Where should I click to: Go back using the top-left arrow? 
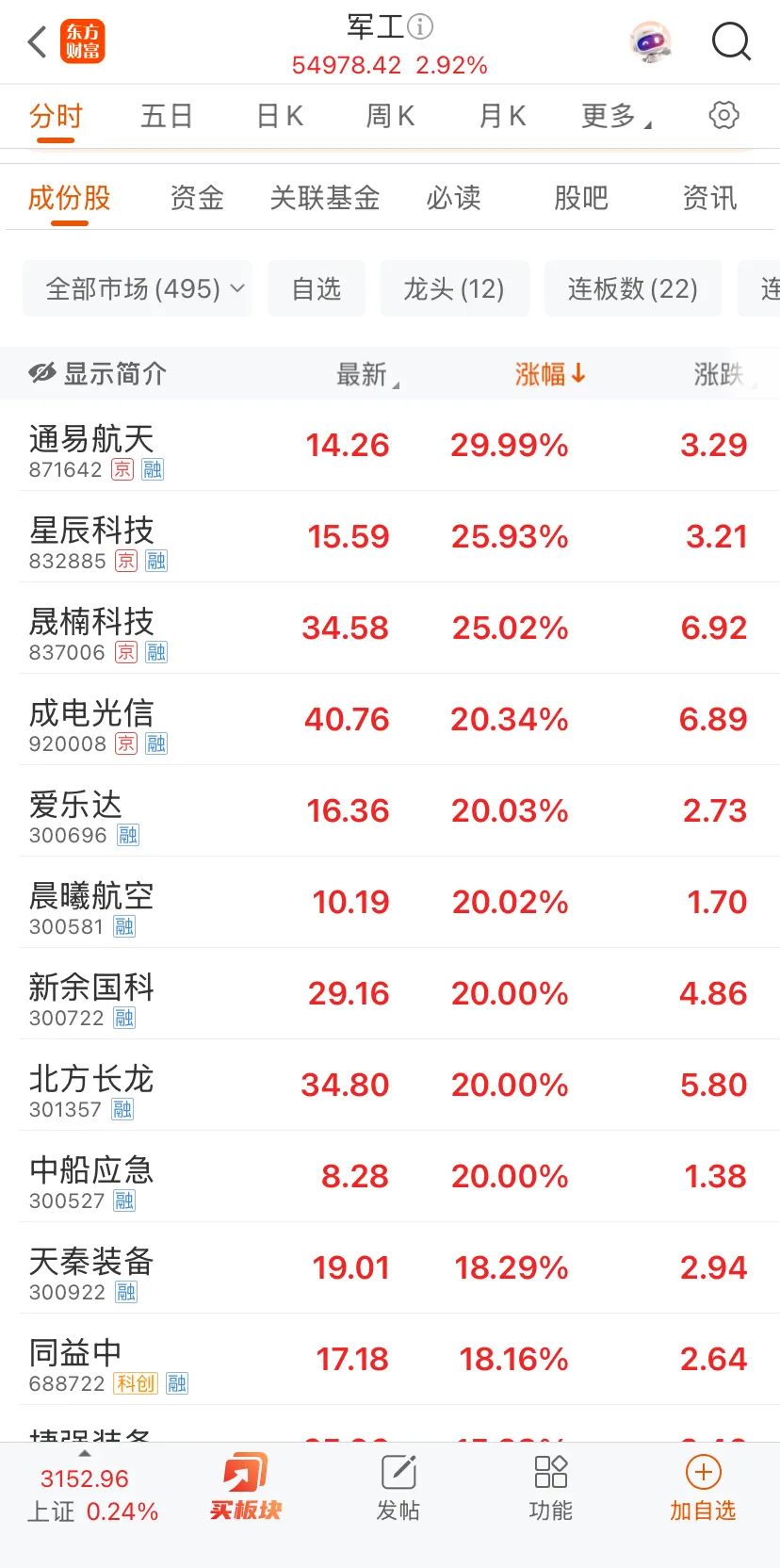37,41
